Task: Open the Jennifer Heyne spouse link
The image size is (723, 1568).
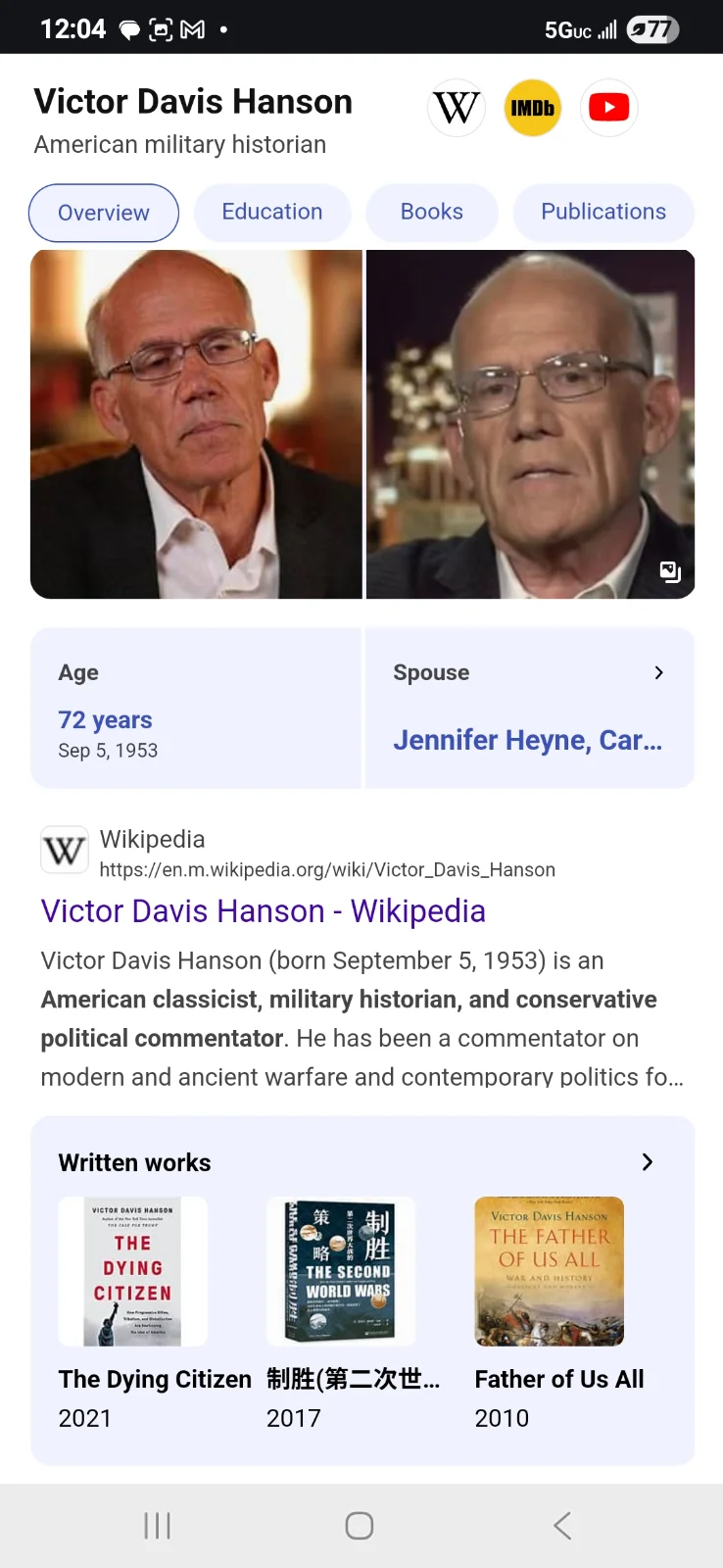Action: pos(527,740)
